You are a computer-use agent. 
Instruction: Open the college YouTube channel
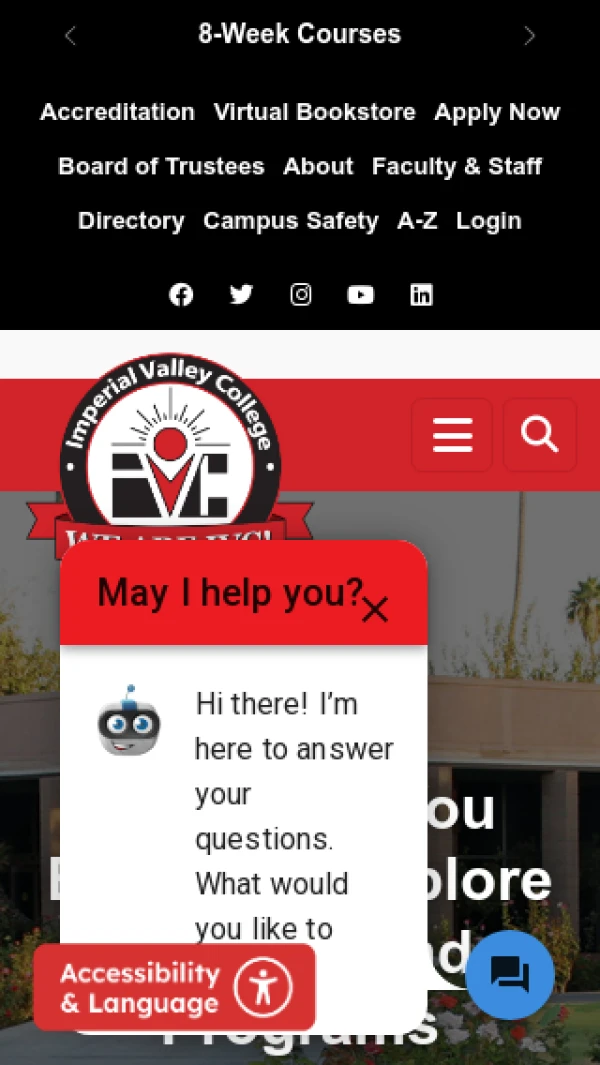click(361, 295)
